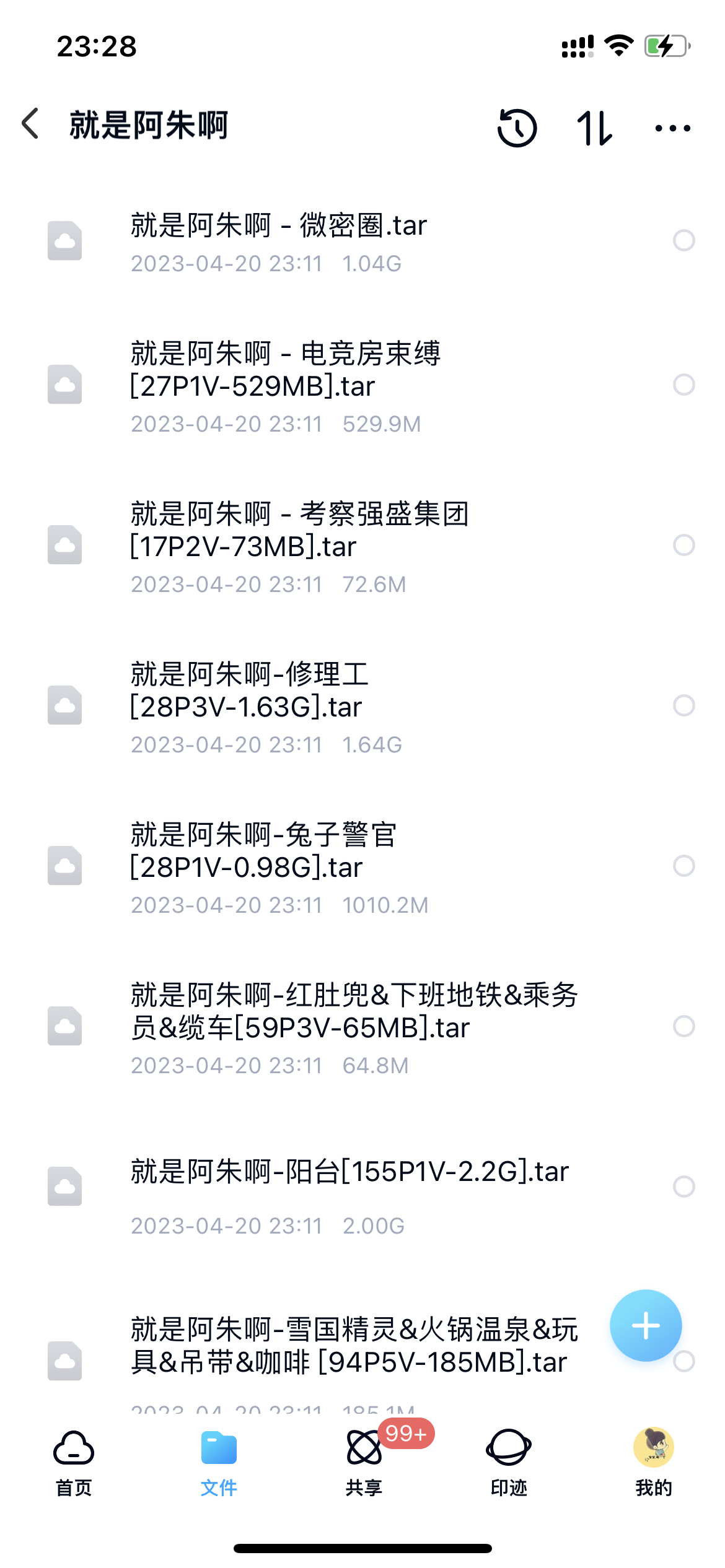725x1568 pixels.
Task: Open the transfer history icon
Action: point(516,127)
